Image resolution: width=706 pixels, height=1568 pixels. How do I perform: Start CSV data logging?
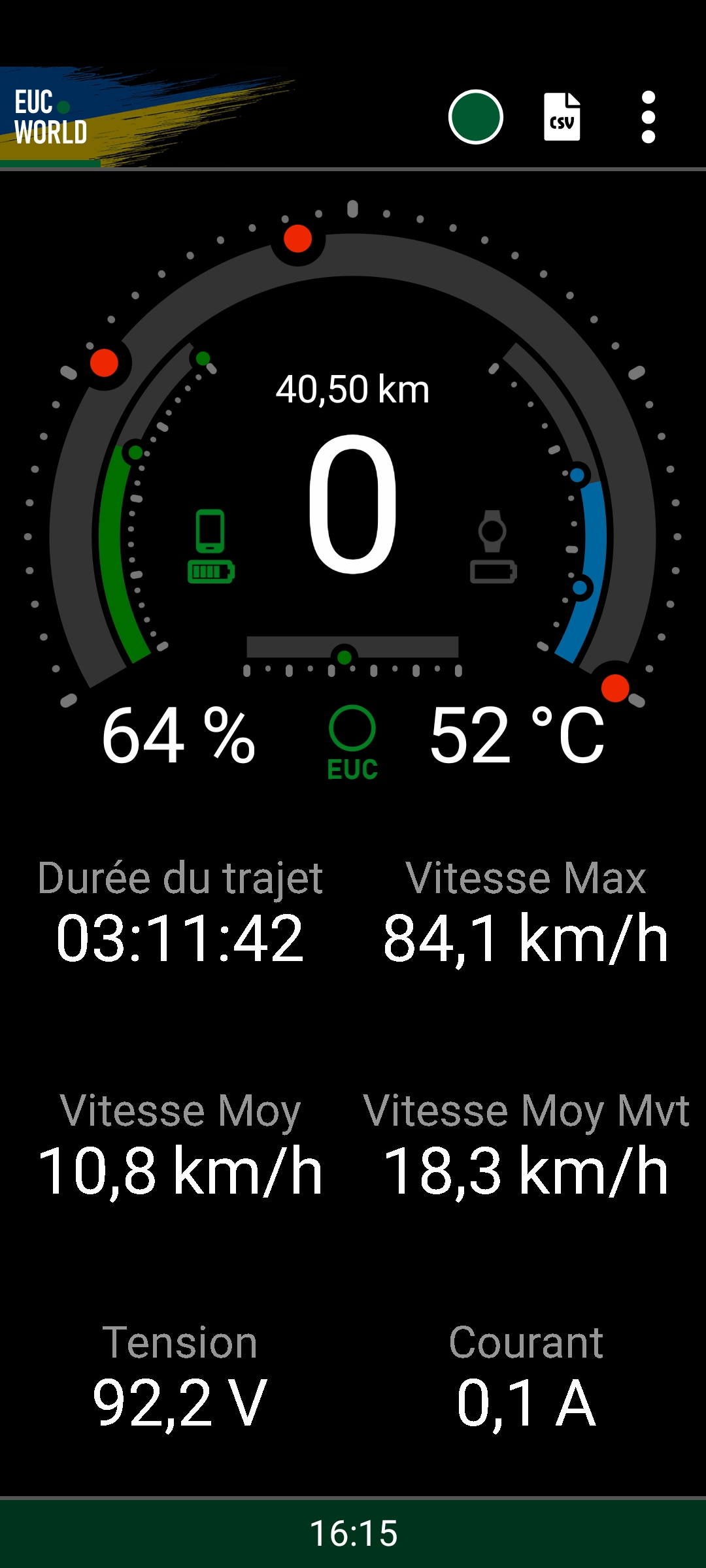click(x=562, y=117)
